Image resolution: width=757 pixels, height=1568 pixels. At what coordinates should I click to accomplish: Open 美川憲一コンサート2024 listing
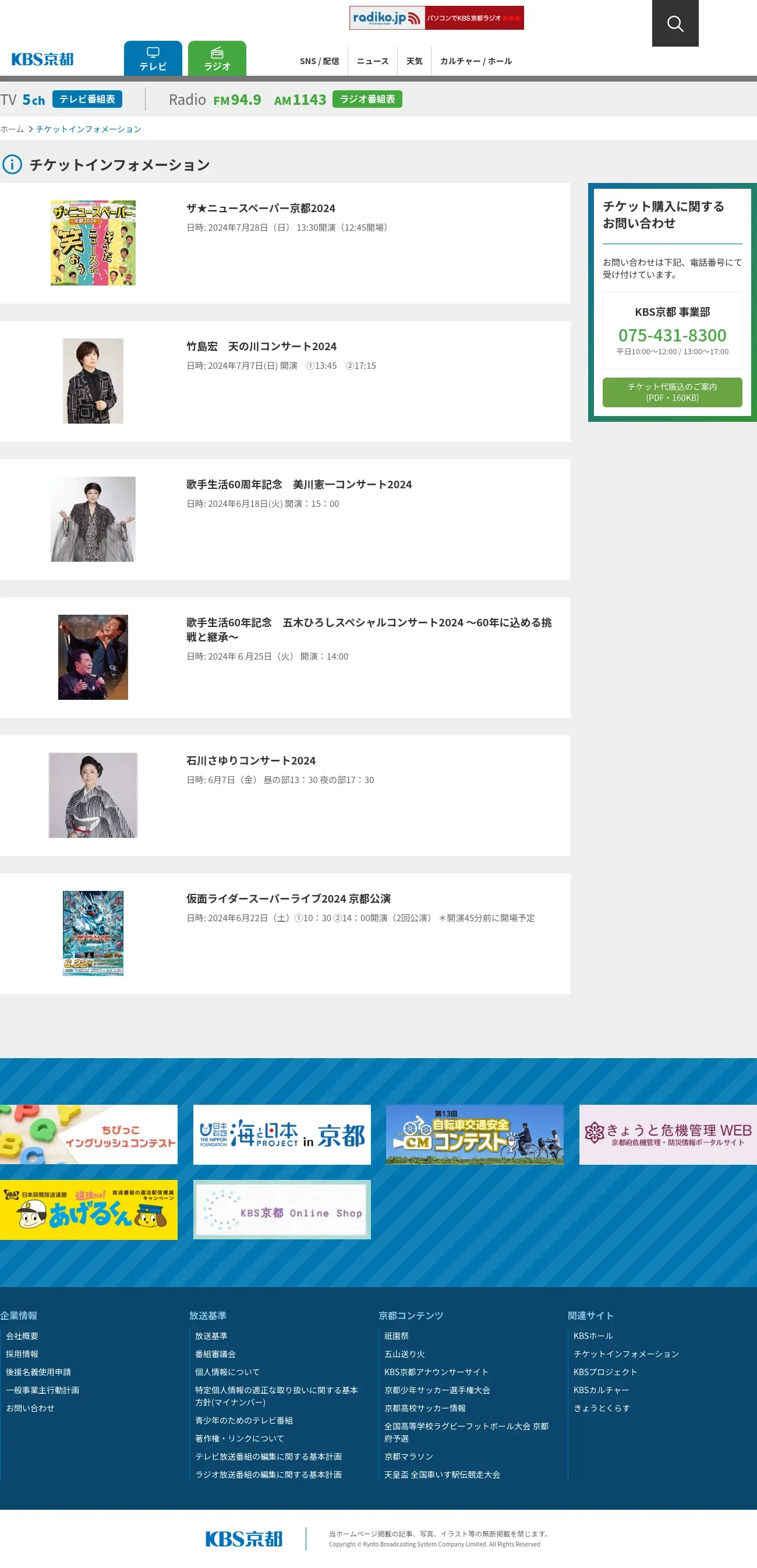[299, 485]
